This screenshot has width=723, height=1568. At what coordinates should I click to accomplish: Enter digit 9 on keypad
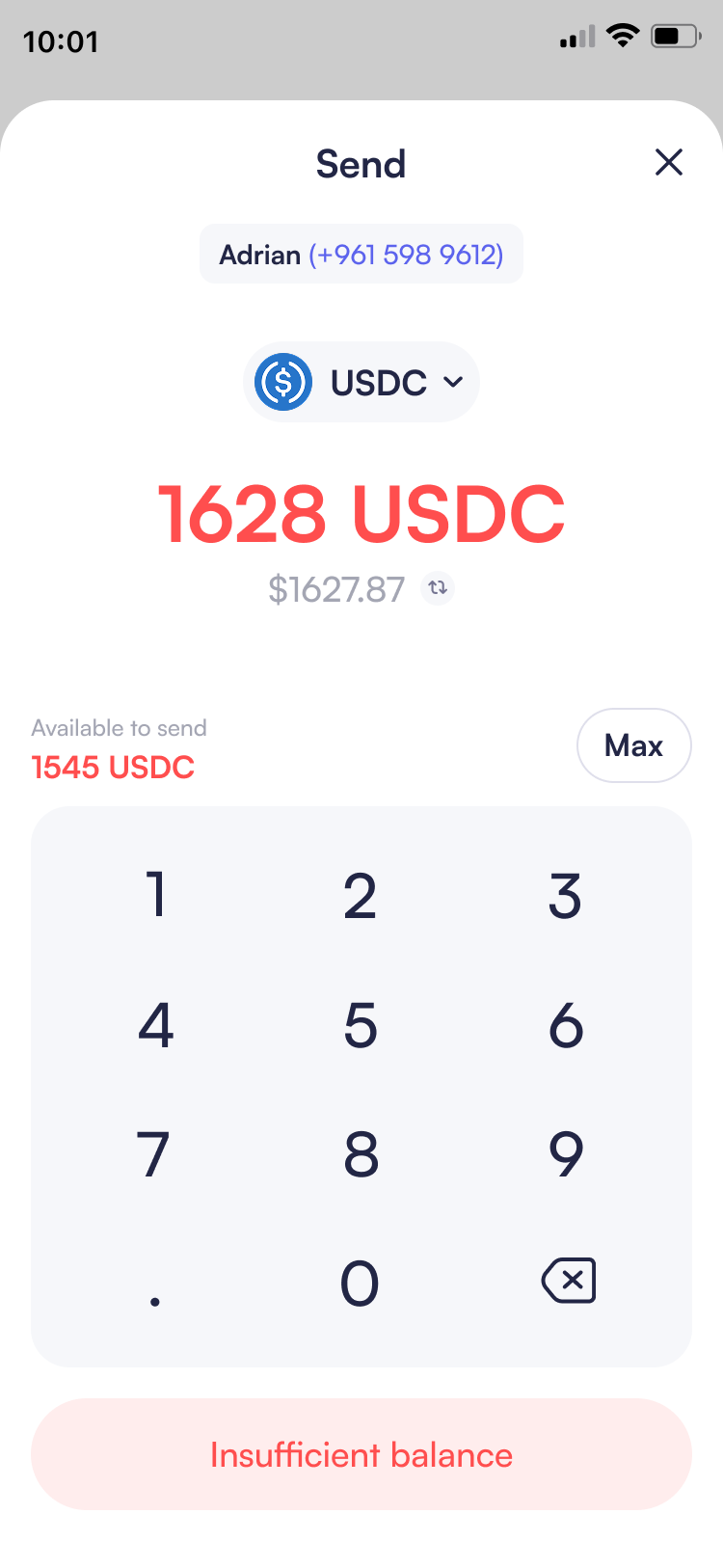point(566,1153)
